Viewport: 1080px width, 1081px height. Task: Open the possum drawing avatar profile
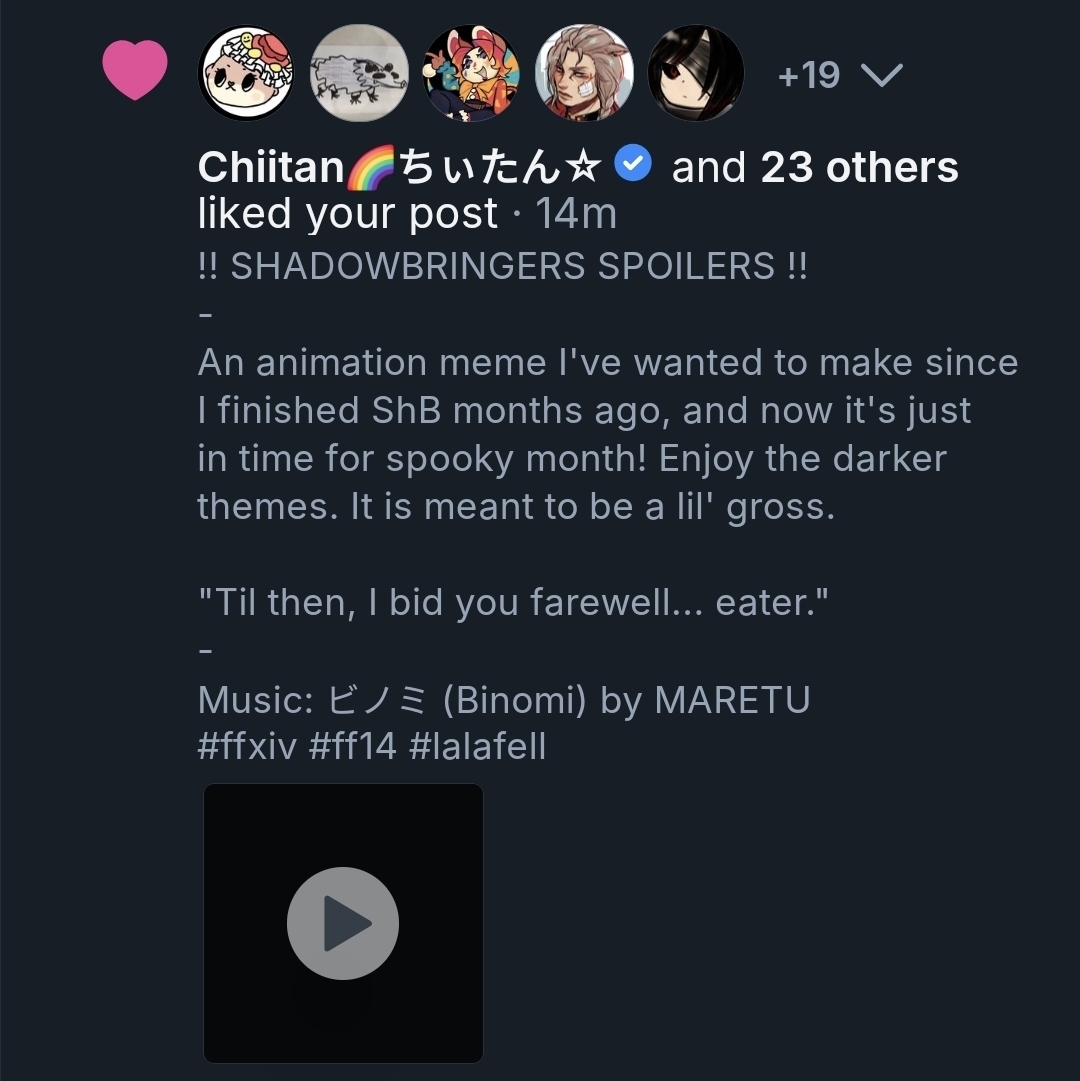click(x=359, y=74)
